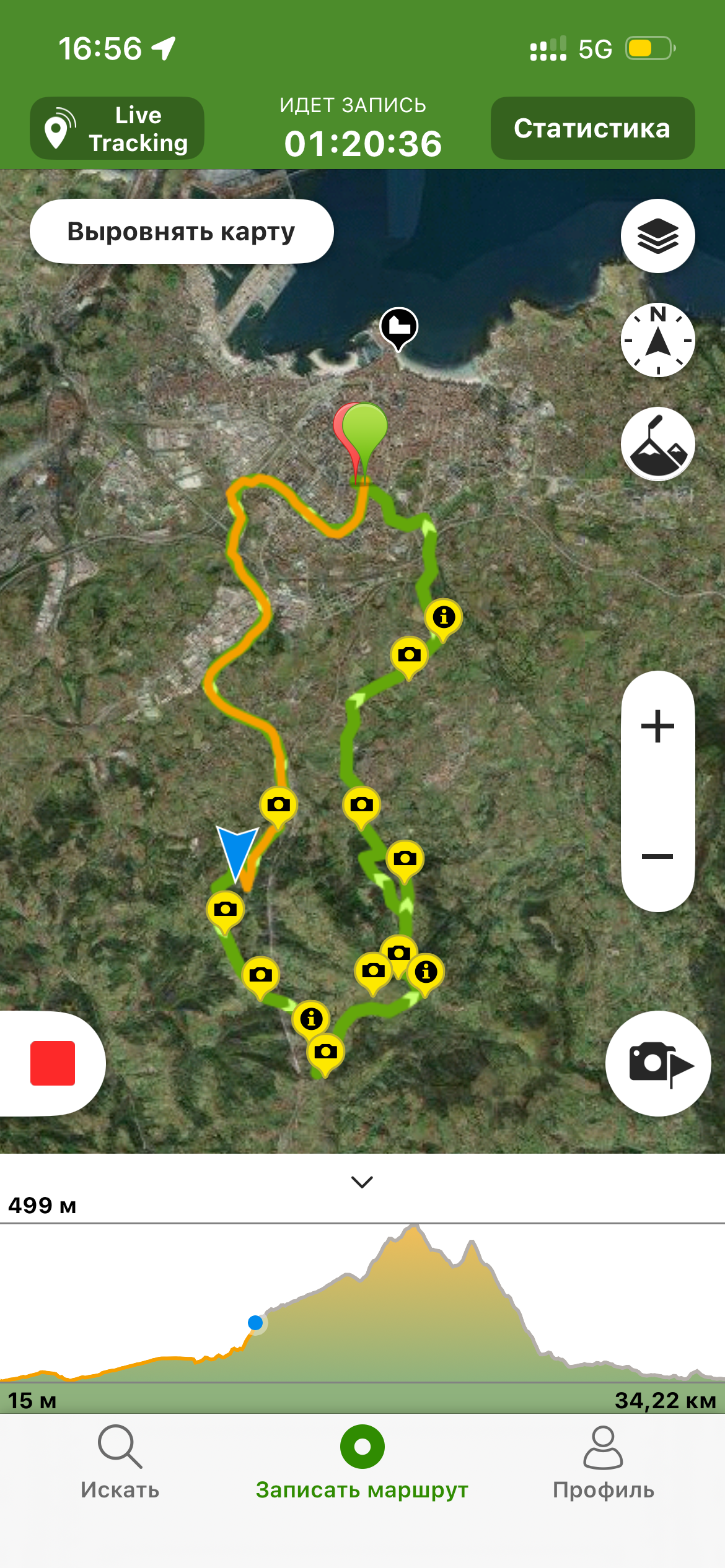Open Live Tracking
The width and height of the screenshot is (725, 1568).
[117, 128]
